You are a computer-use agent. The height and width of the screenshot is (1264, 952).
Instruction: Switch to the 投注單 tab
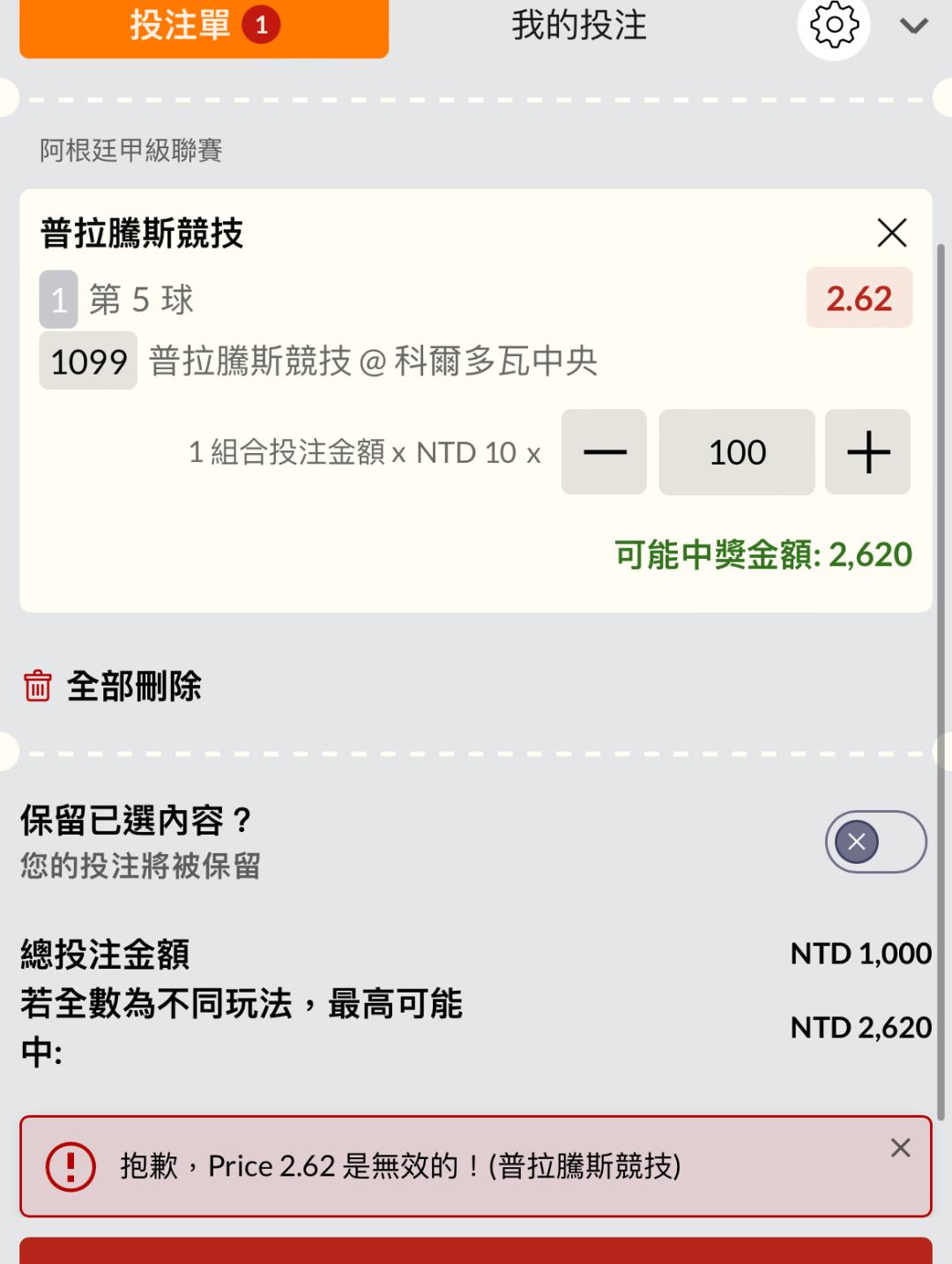point(204,27)
